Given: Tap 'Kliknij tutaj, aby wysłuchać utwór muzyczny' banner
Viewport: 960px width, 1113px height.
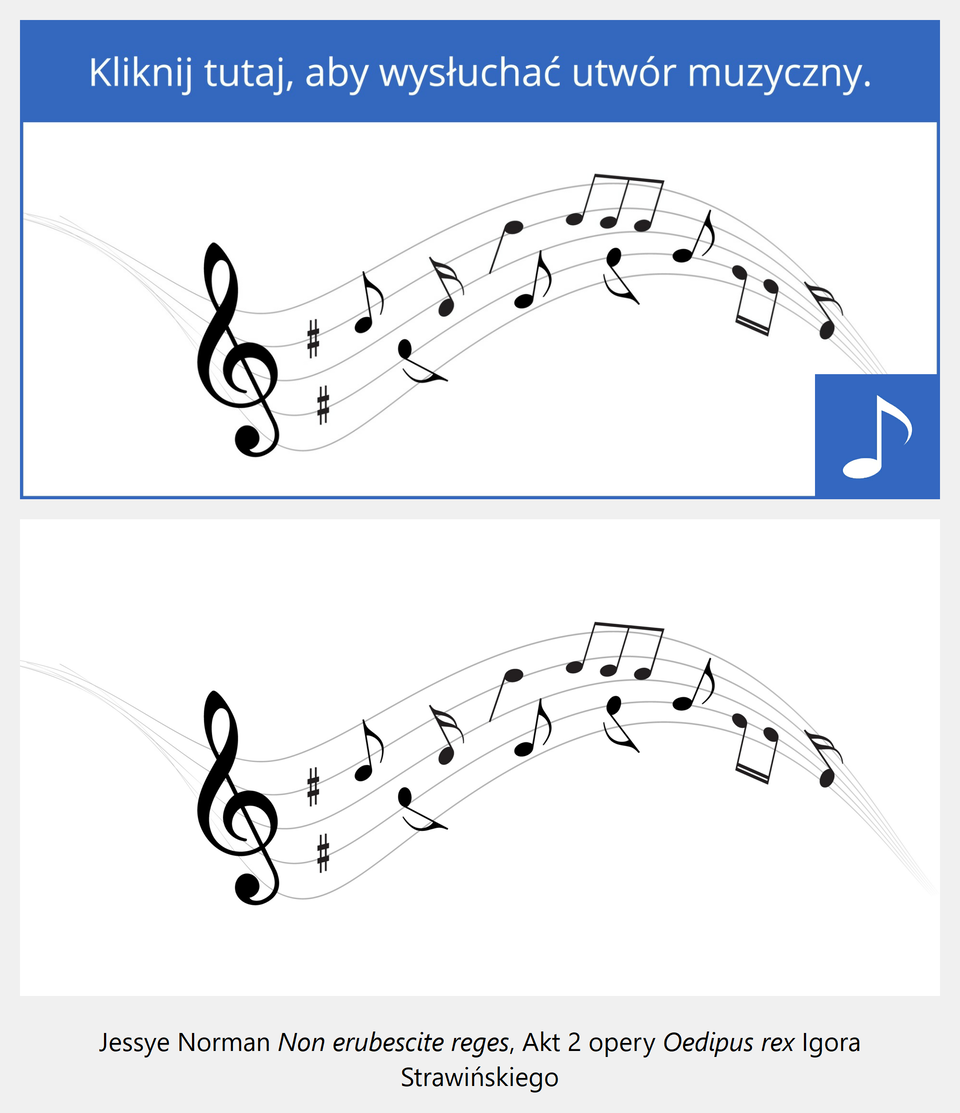Looking at the screenshot, I should pos(480,73).
